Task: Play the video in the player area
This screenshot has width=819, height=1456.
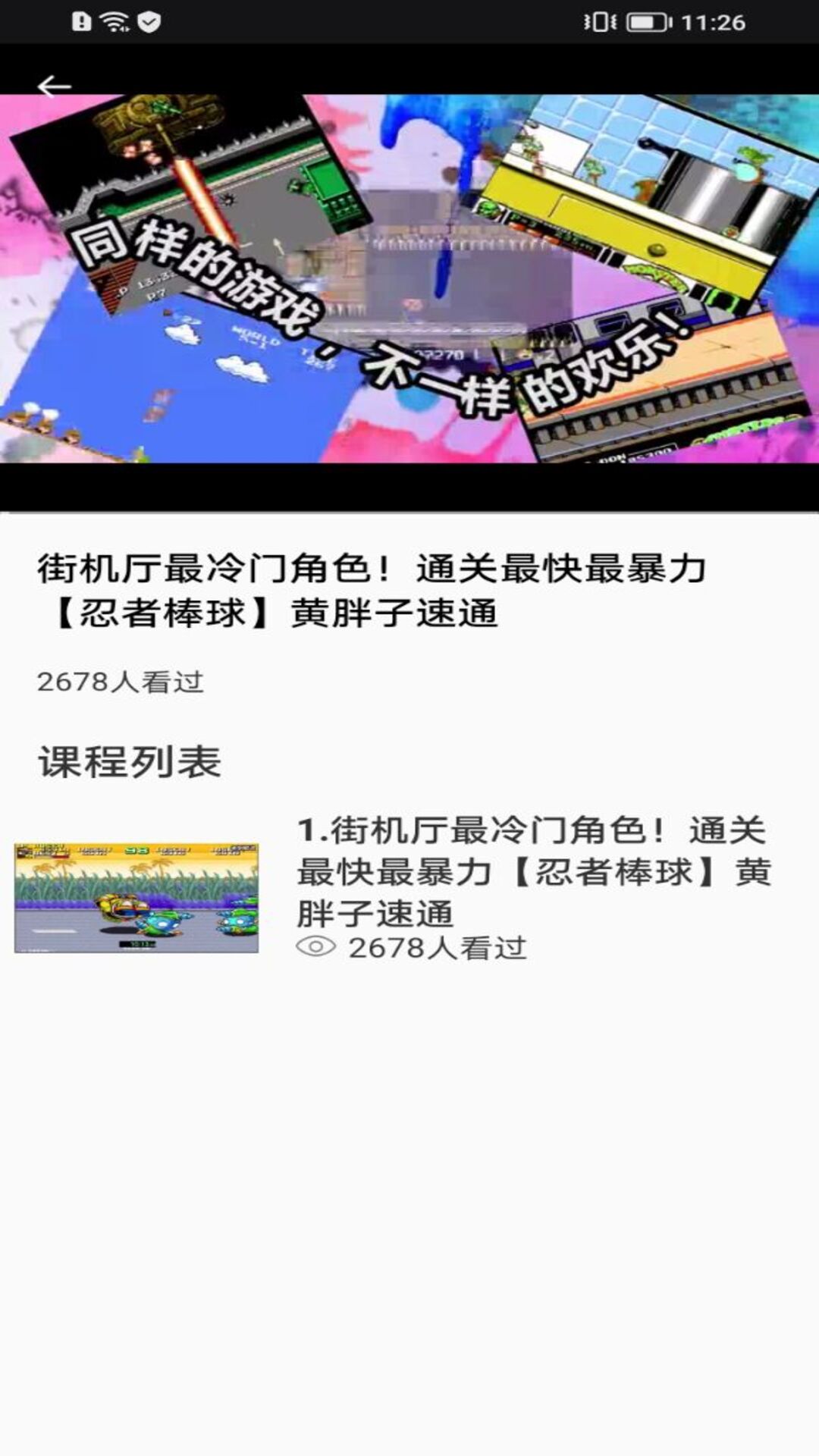Action: [409, 278]
